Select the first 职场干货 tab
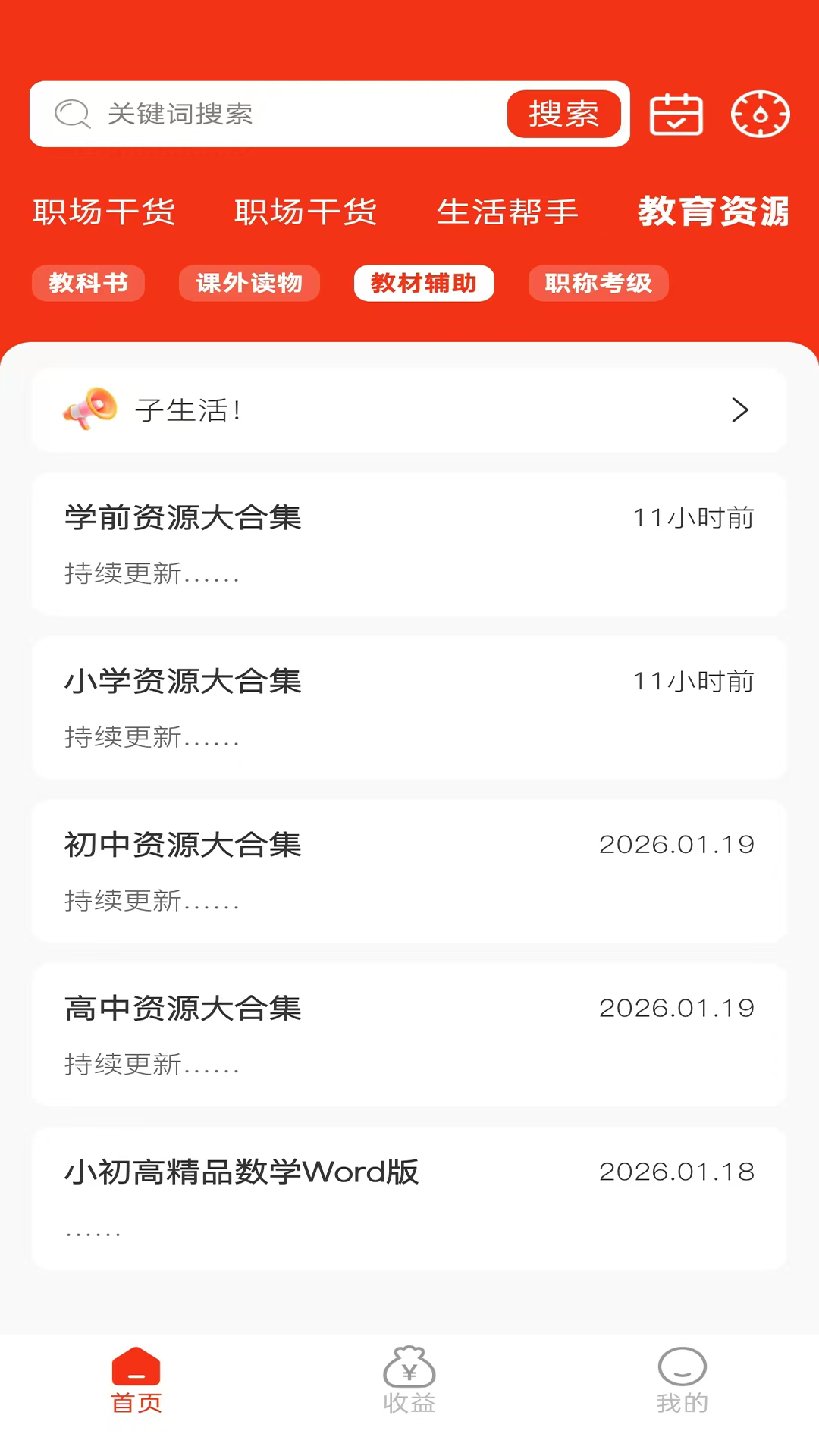Viewport: 819px width, 1456px height. (103, 212)
